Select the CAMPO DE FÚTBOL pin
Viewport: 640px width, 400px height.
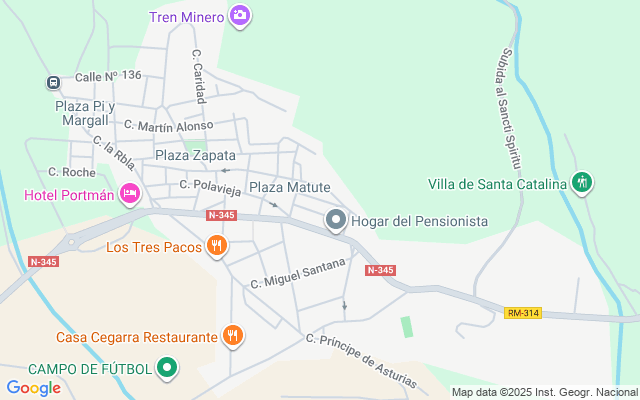[167, 369]
